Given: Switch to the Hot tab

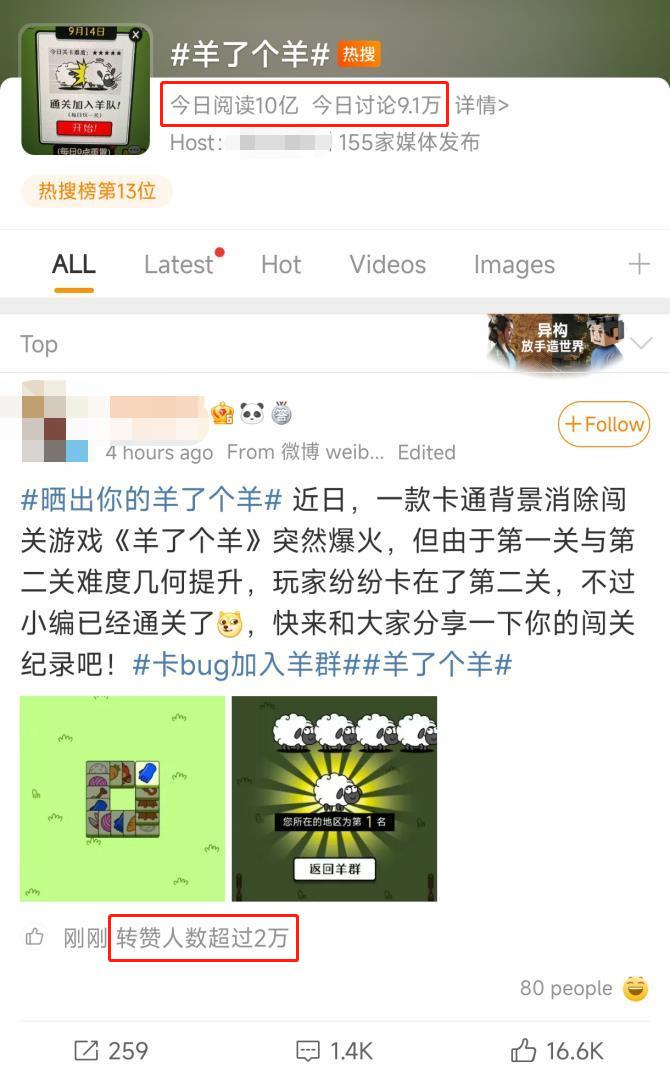Looking at the screenshot, I should (281, 264).
